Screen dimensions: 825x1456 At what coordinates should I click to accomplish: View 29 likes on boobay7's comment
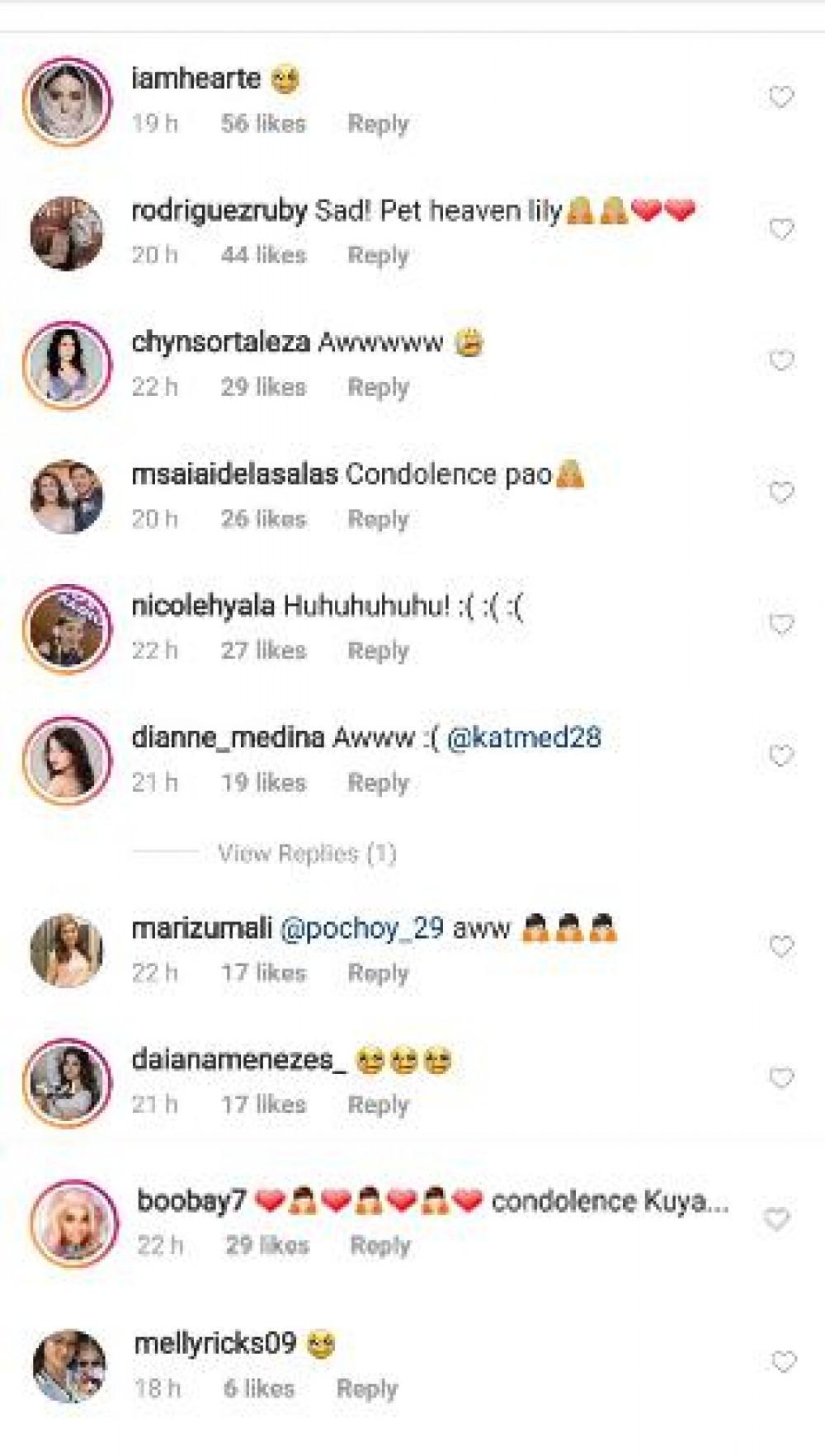(x=267, y=1245)
